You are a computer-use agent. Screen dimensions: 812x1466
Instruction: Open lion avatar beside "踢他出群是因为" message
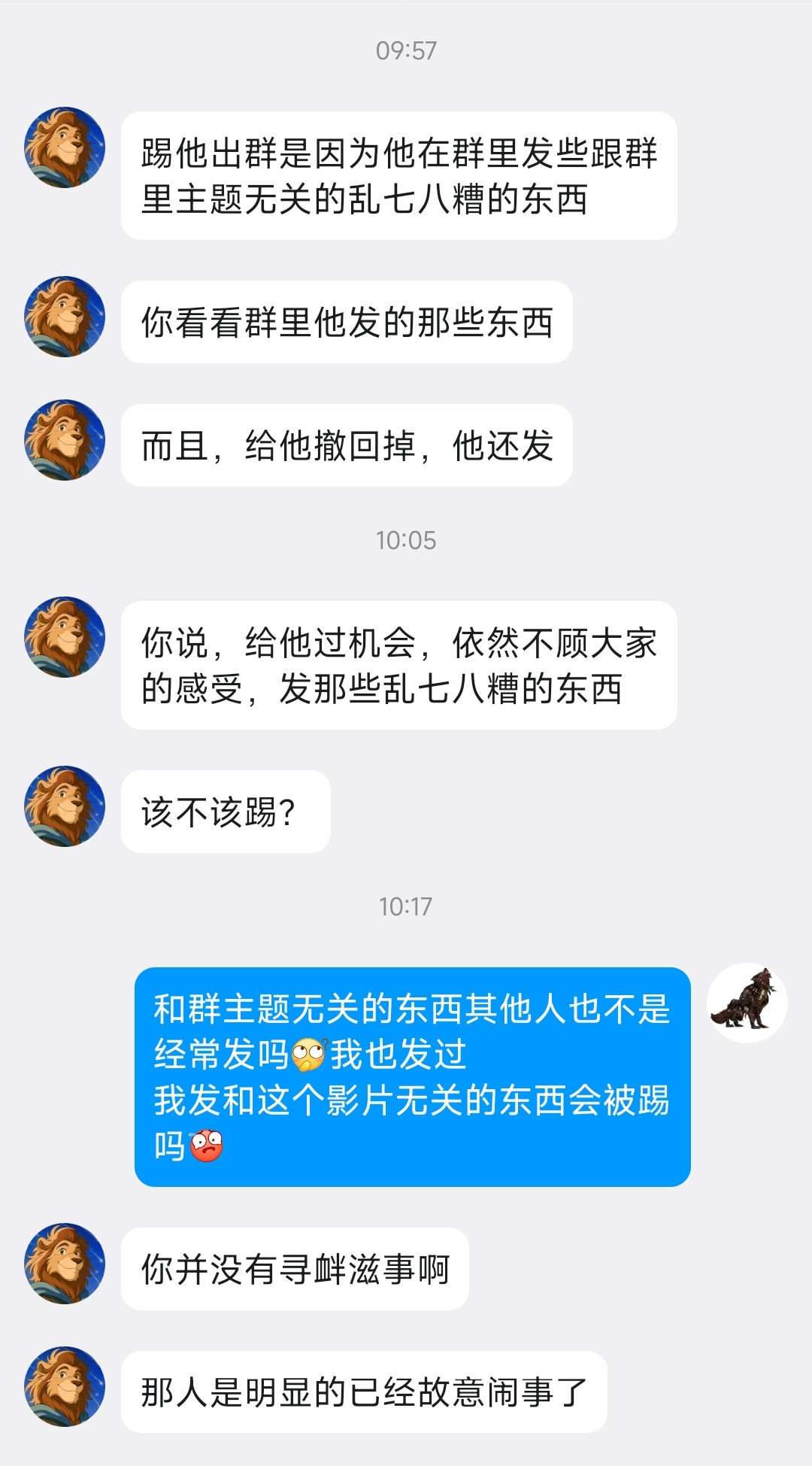(65, 147)
